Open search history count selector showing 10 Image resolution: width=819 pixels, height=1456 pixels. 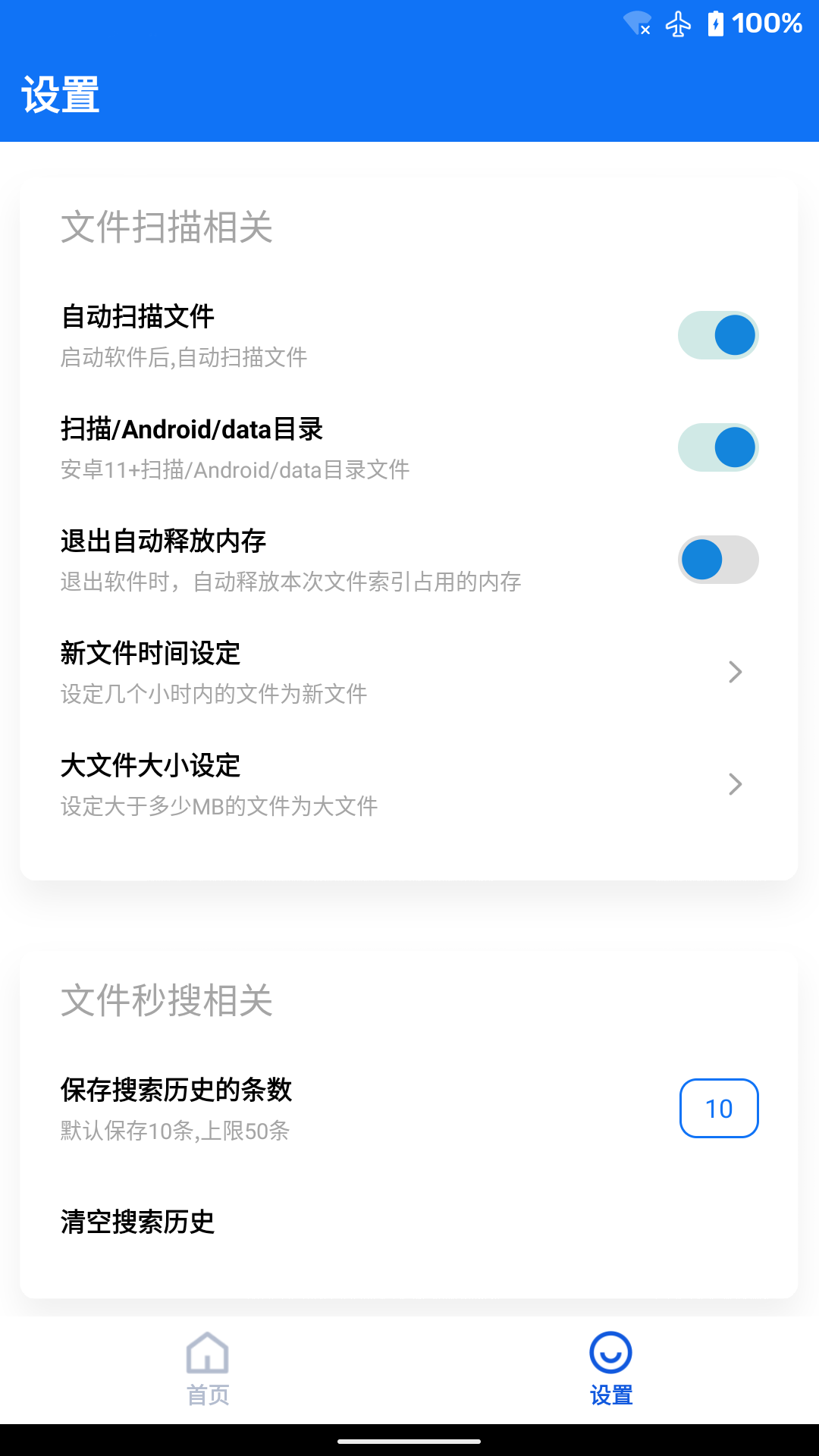(718, 1109)
